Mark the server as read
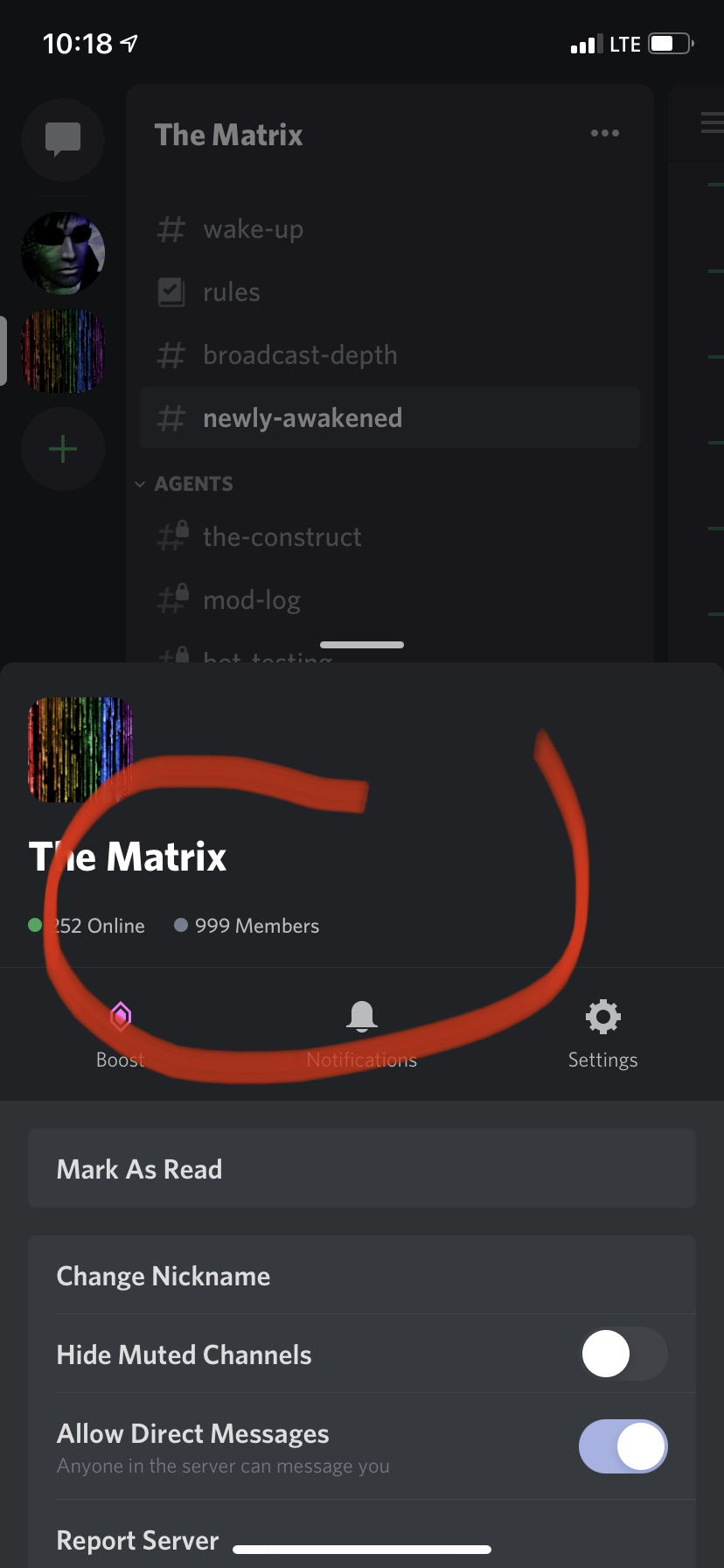Viewport: 724px width, 1568px height. (x=361, y=1169)
